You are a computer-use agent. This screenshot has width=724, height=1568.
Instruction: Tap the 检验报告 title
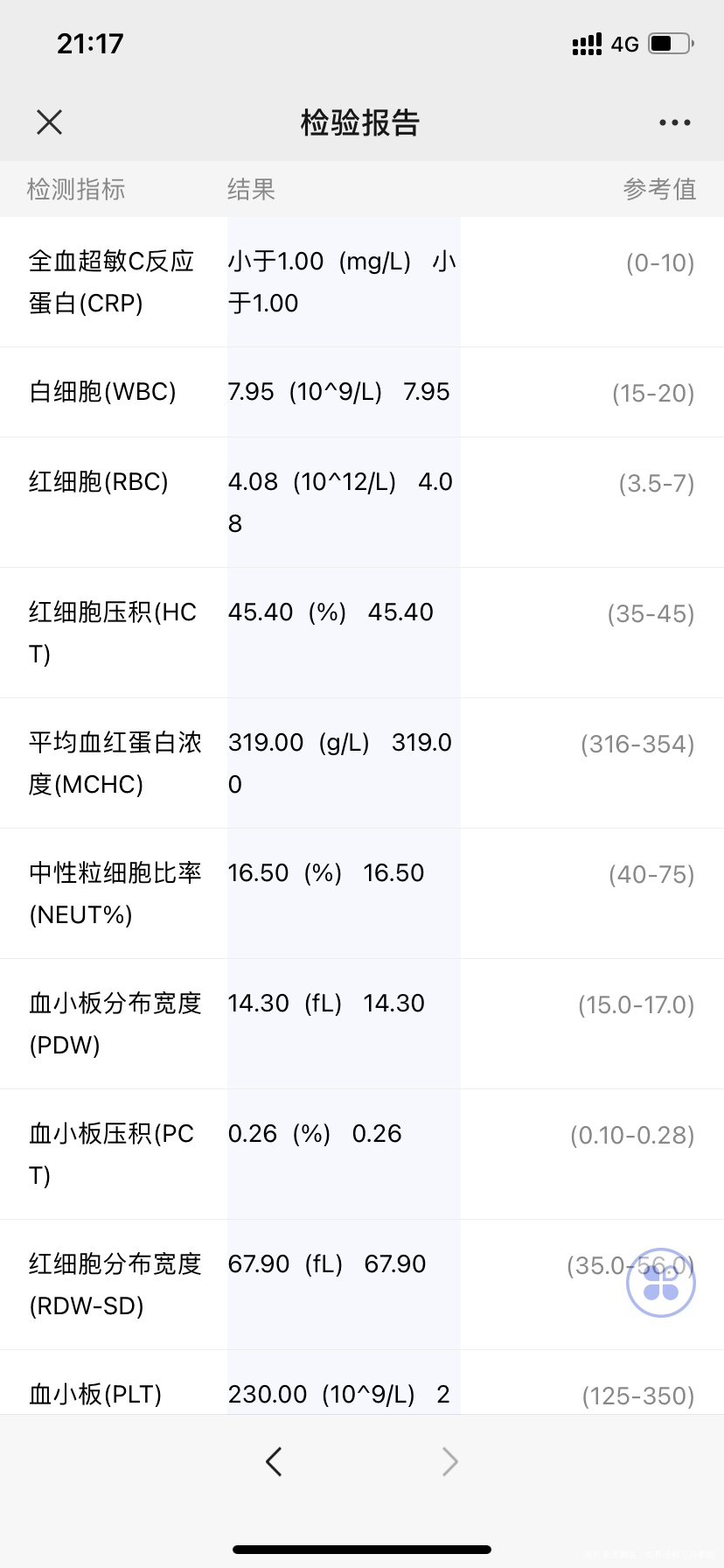tap(361, 123)
